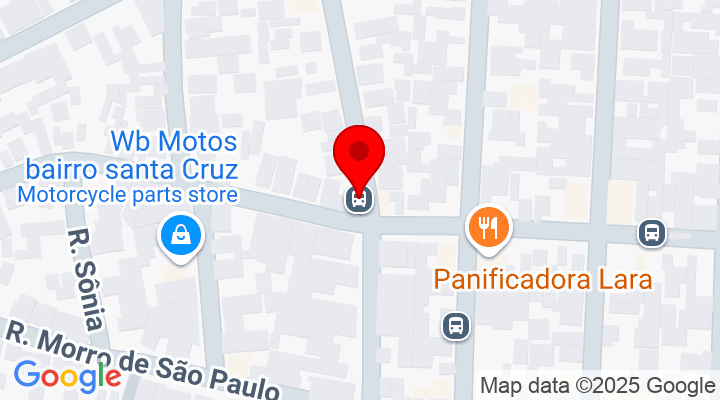Open Wb Motos shopping marker
Screen dimensions: 720x400
pyautogui.click(x=181, y=237)
